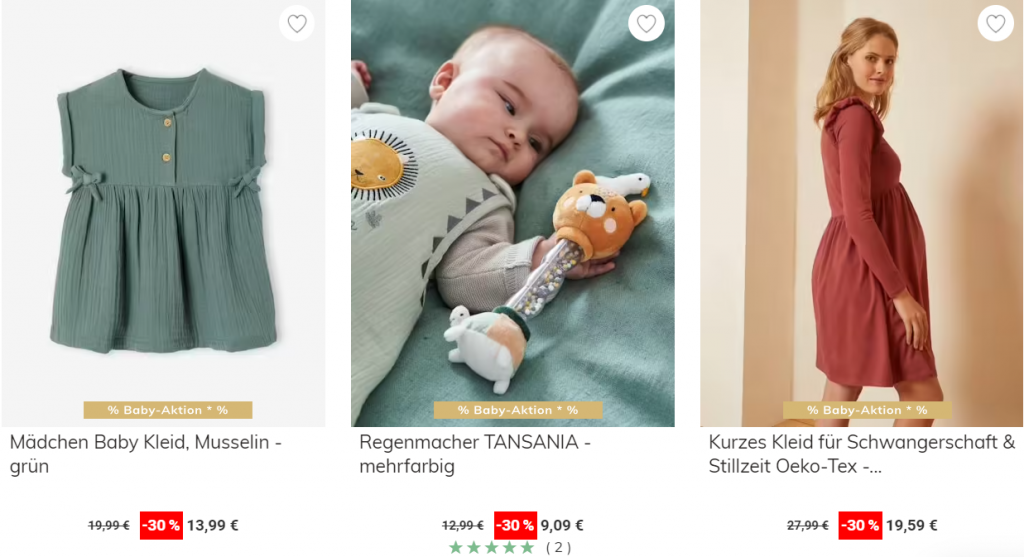The width and height of the screenshot is (1024, 557).
Task: Open the Mädchen Baby Kleid title link
Action: [x=145, y=454]
